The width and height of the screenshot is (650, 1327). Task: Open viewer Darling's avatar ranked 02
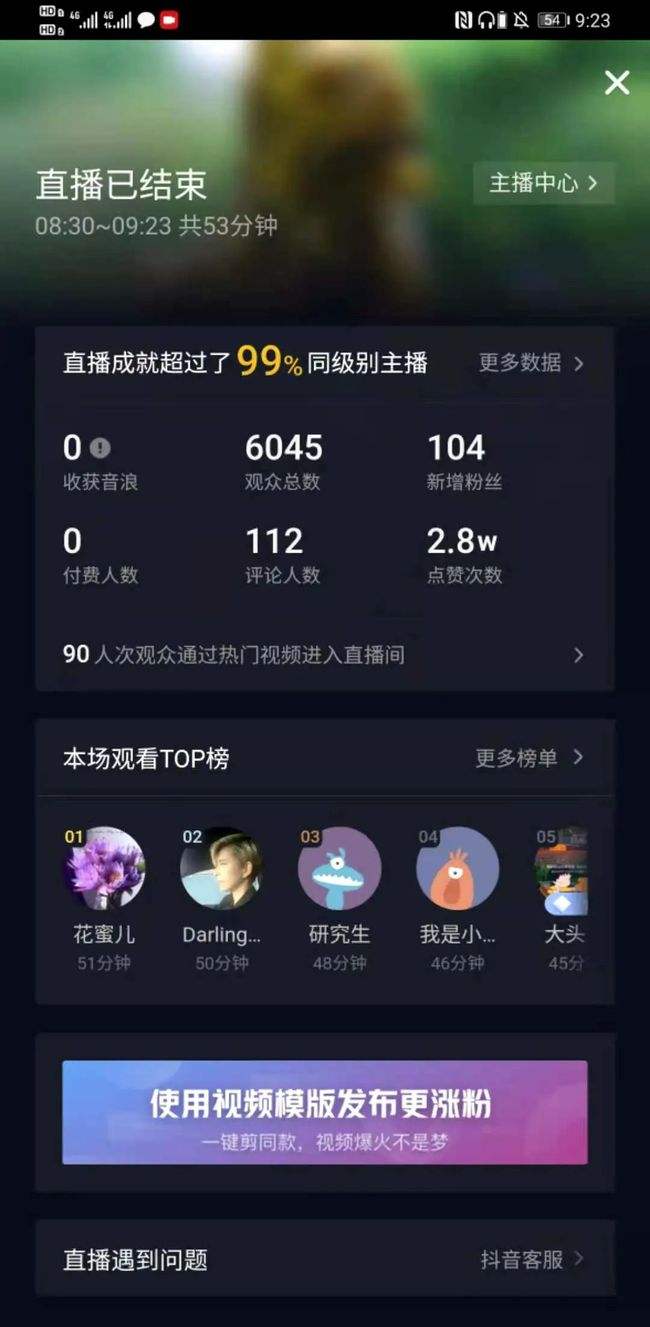(x=221, y=869)
